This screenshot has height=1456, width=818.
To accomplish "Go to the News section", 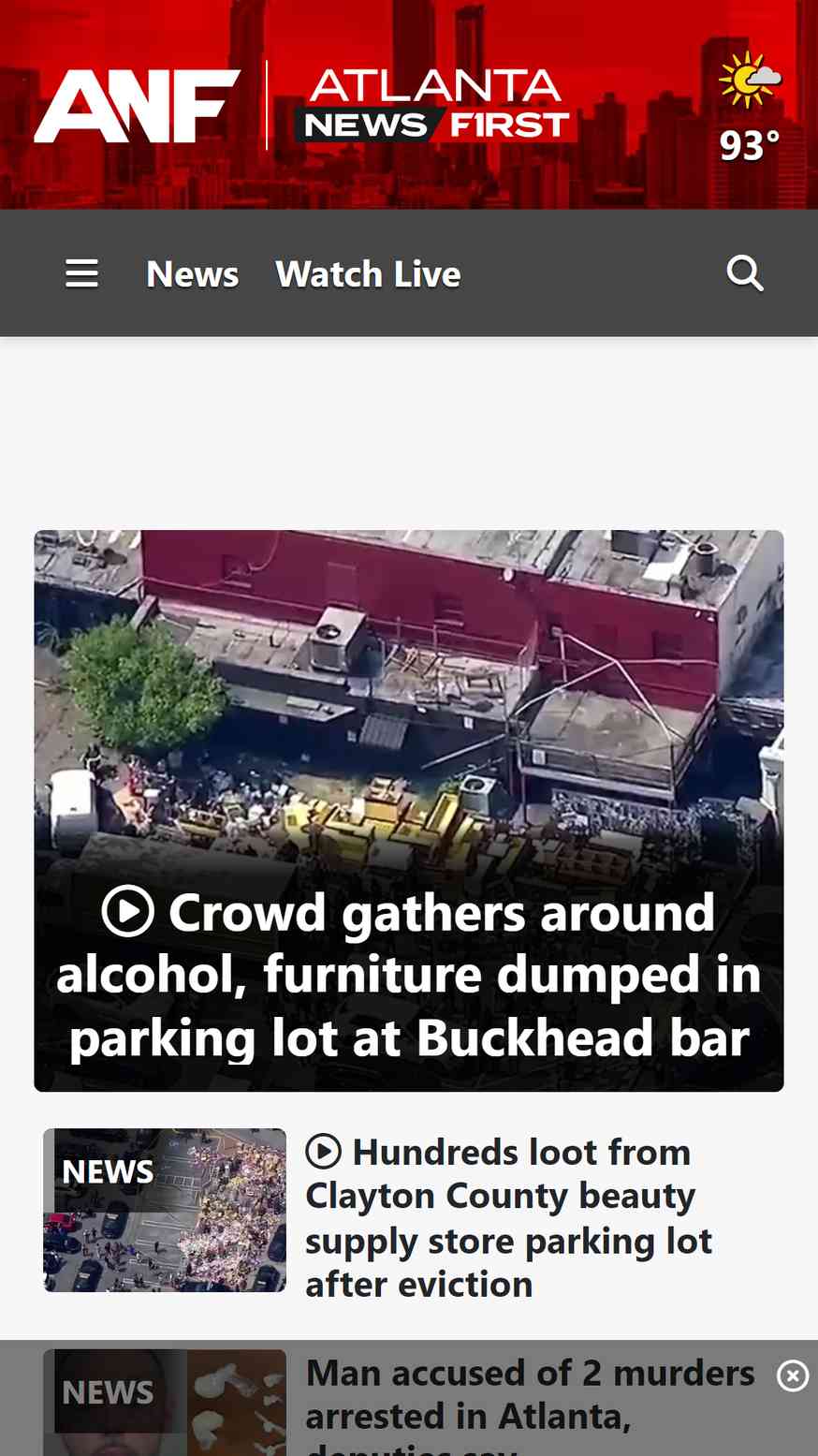I will [192, 274].
